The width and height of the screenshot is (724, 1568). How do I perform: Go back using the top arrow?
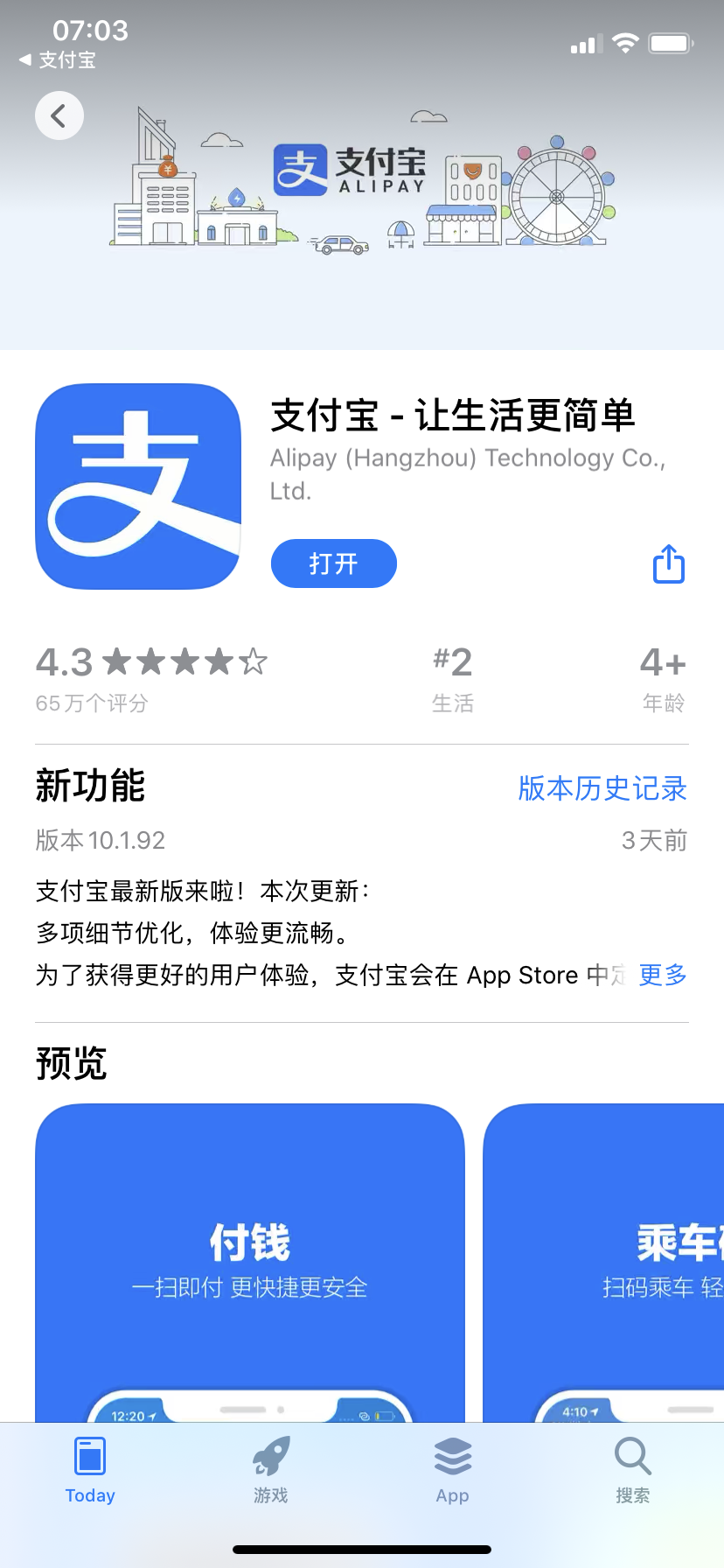click(x=59, y=115)
